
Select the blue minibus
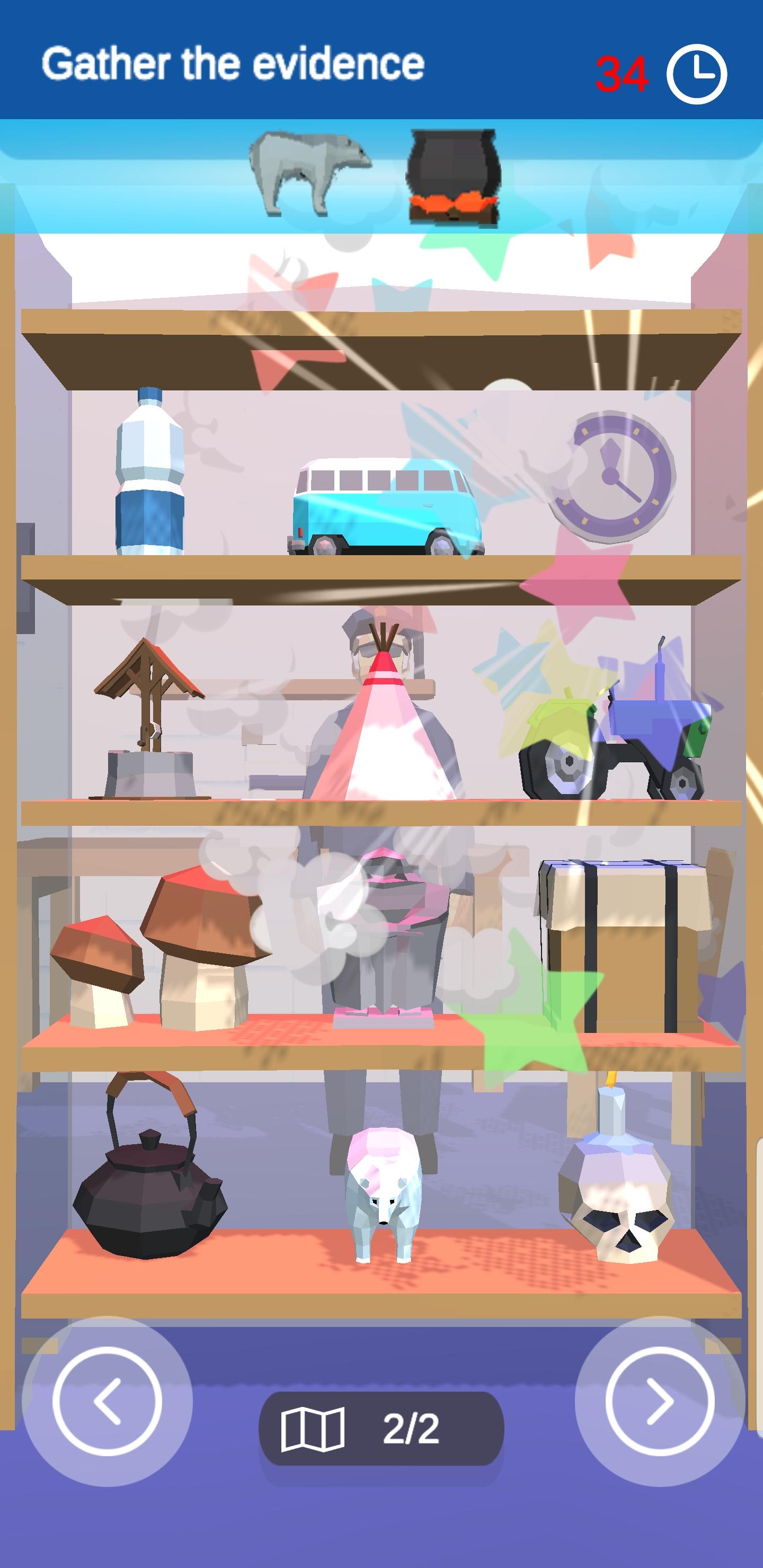[385, 506]
